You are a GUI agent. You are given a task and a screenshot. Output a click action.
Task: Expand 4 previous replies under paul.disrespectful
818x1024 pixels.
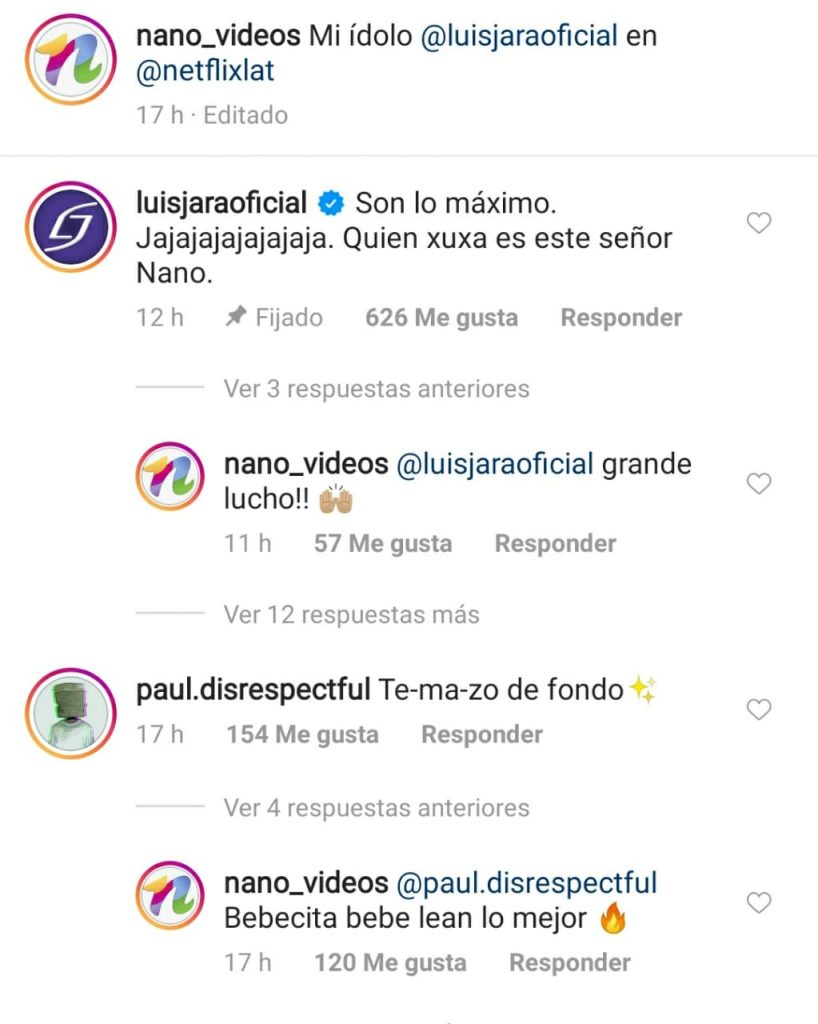click(x=376, y=807)
